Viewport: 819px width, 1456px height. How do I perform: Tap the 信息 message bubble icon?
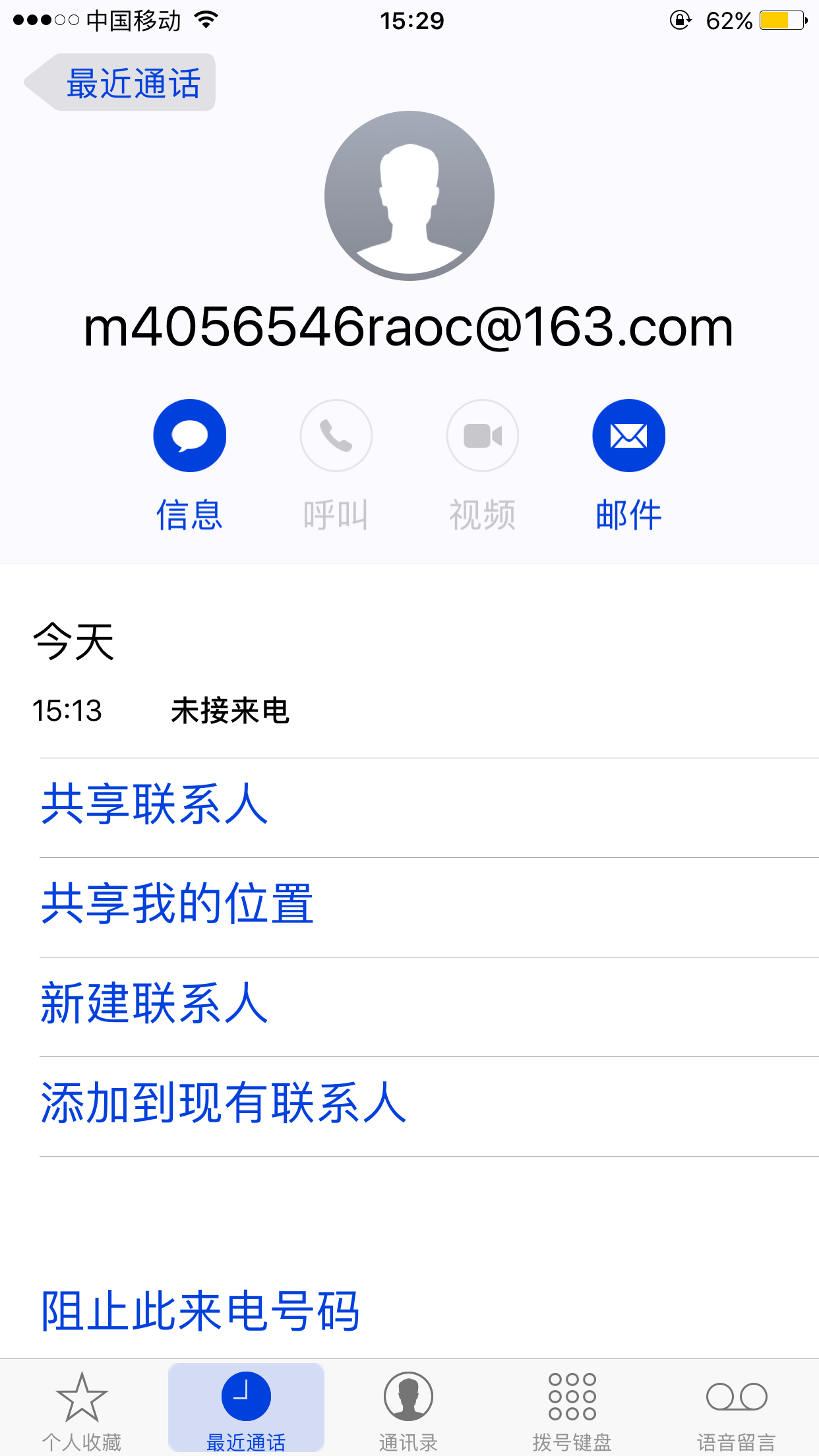pos(189,435)
